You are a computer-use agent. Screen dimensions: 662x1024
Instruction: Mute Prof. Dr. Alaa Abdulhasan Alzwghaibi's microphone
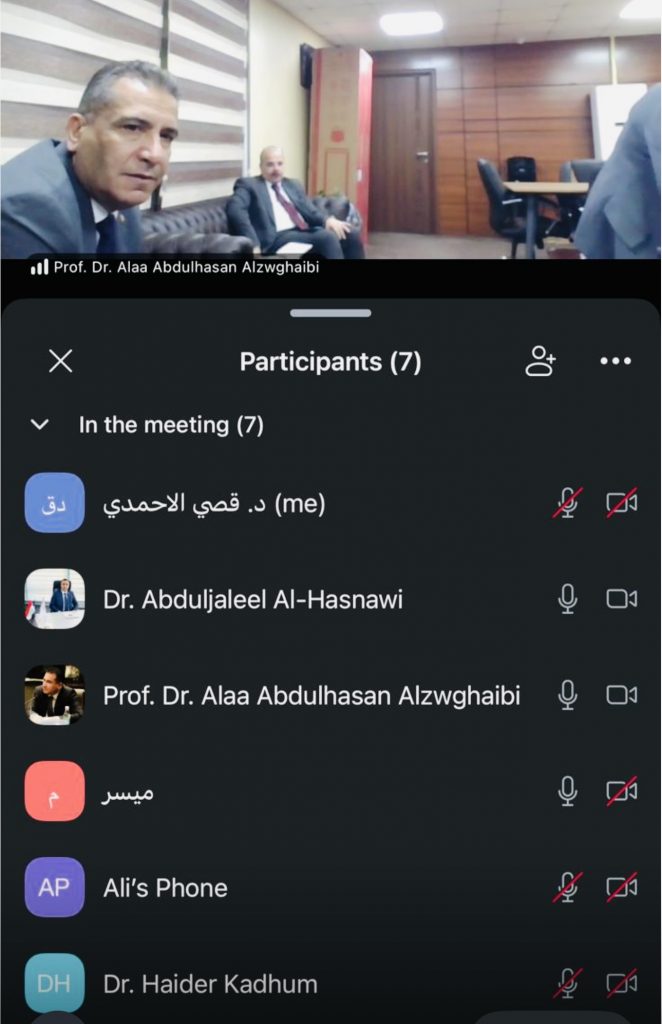click(568, 695)
